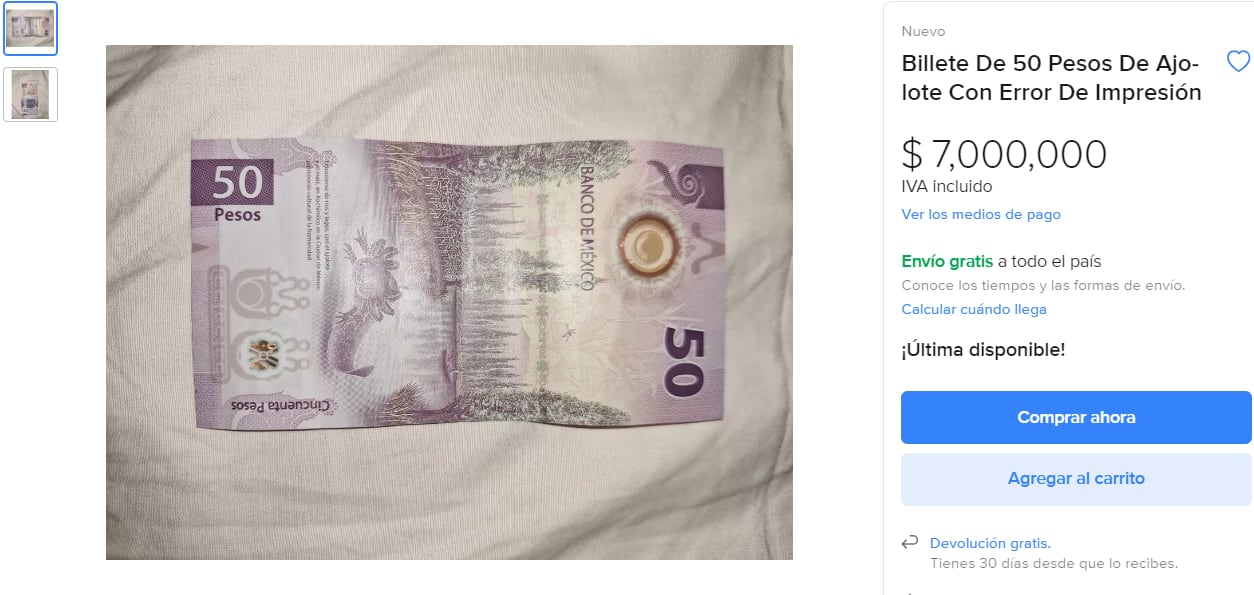This screenshot has height=595, width=1254.
Task: Open "Calcular cuándo llega" shipping link
Action: pos(973,309)
